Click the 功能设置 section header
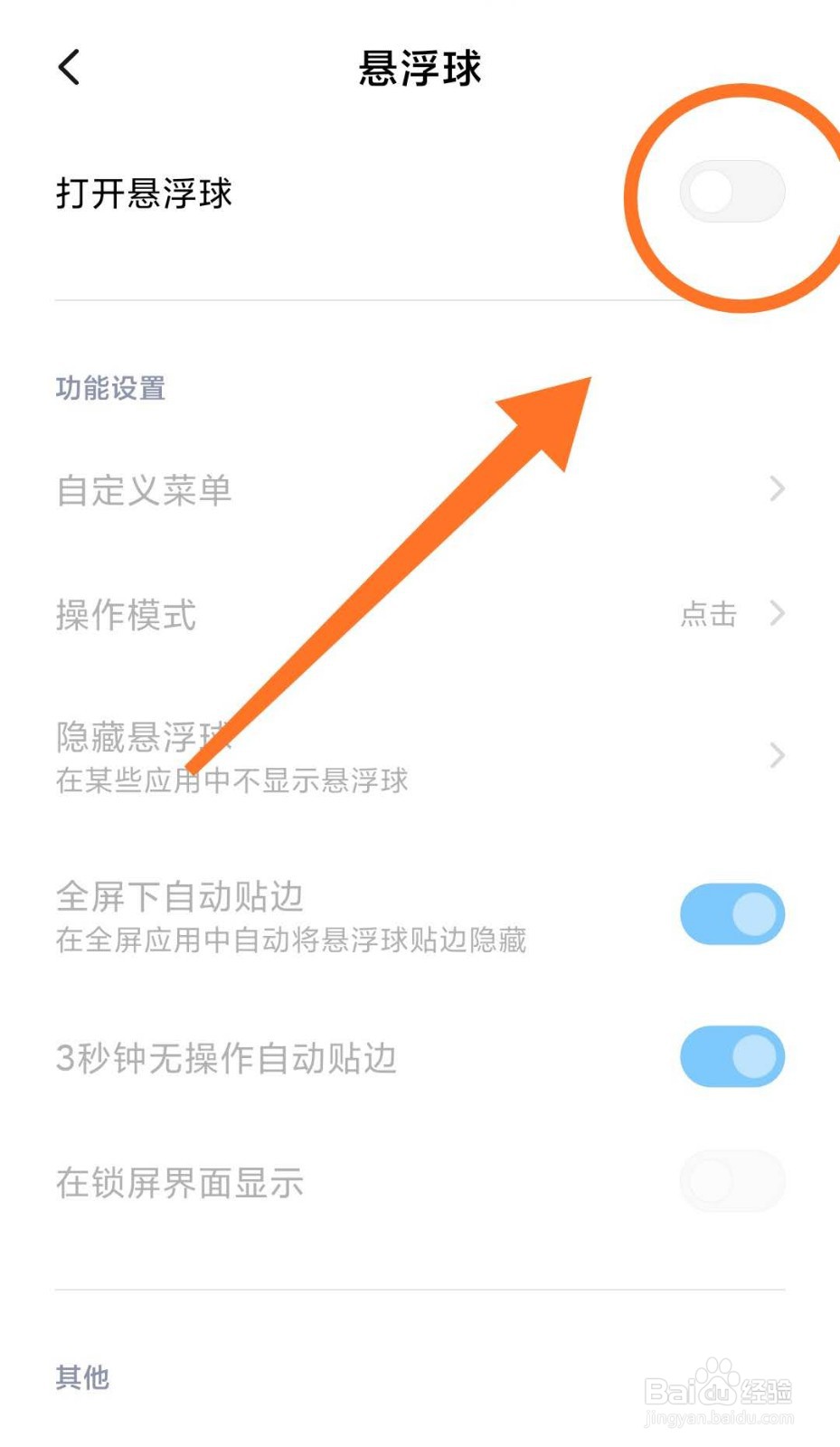The width and height of the screenshot is (840, 1447). point(109,389)
